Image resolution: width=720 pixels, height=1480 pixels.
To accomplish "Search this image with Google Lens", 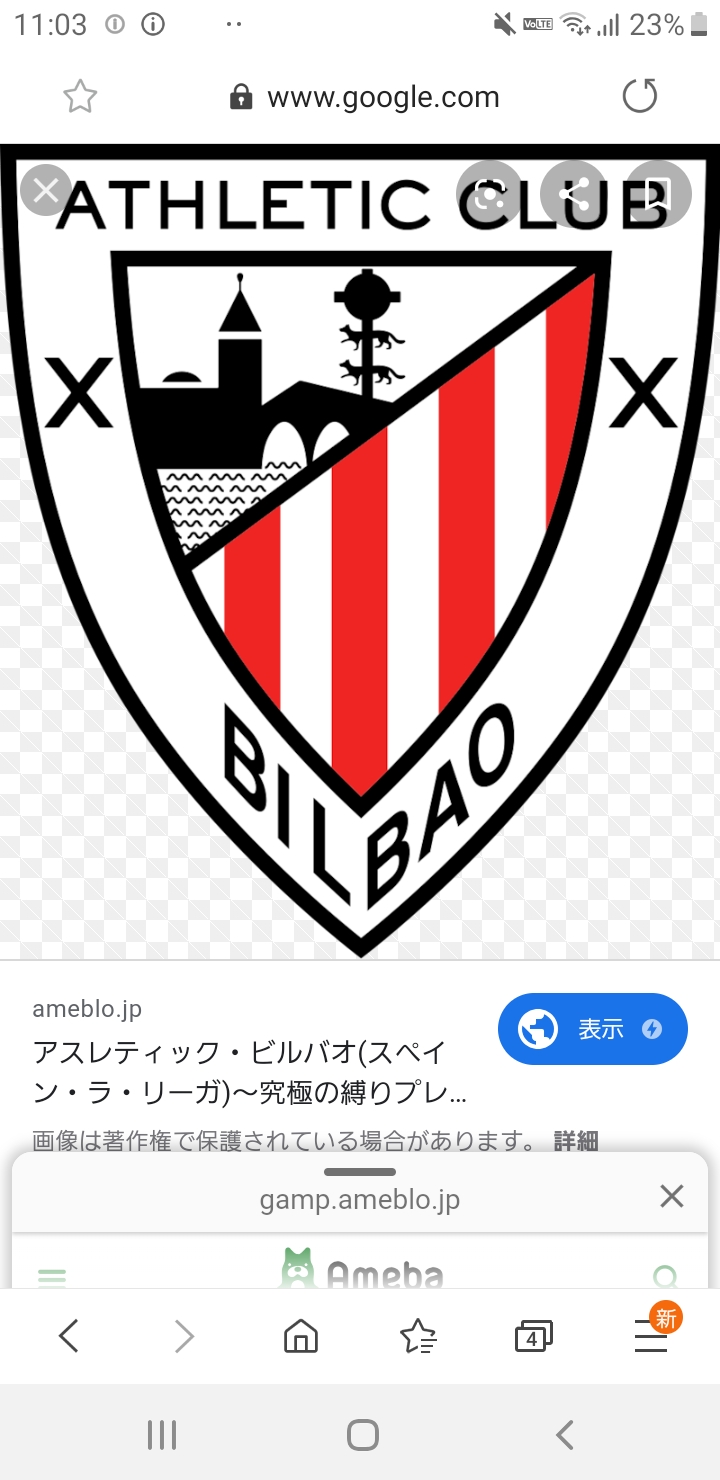I will 488,193.
